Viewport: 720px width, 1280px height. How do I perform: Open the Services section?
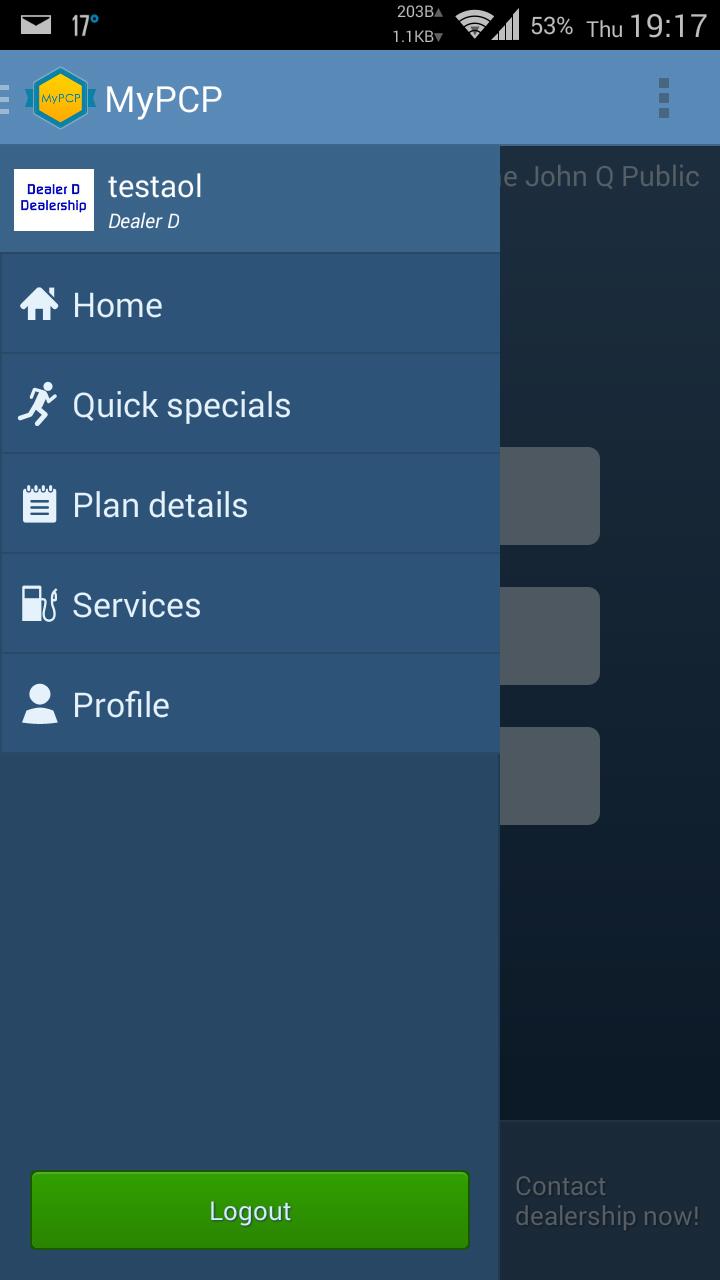pos(250,604)
